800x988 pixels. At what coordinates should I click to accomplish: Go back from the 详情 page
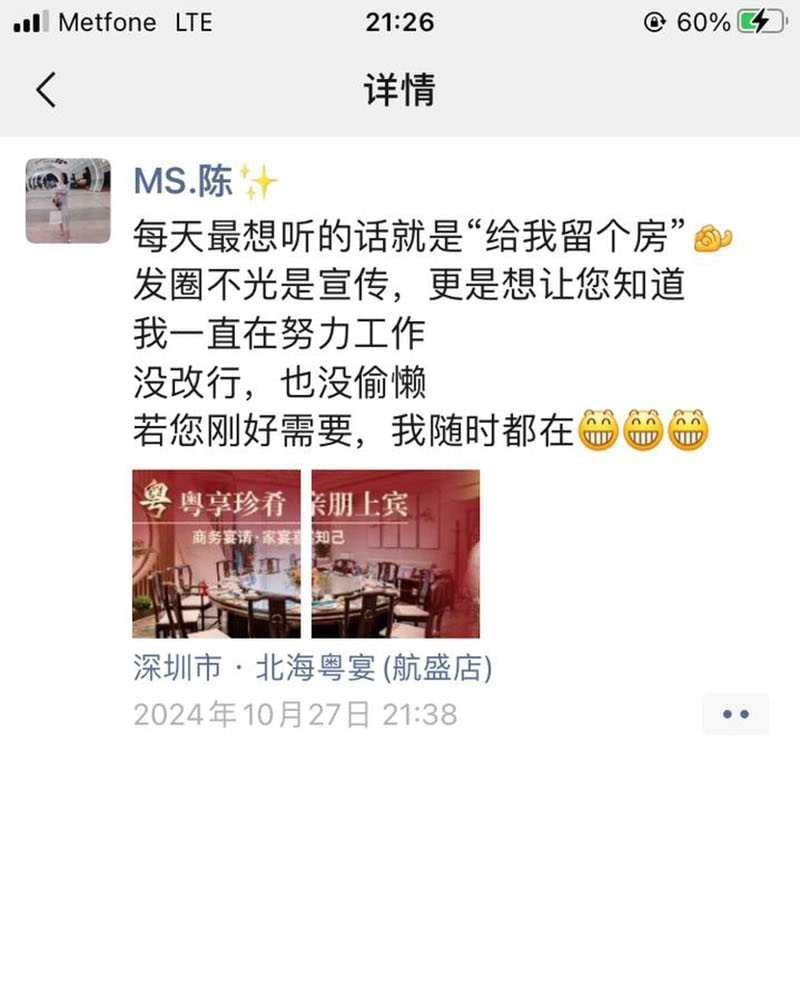(46, 90)
